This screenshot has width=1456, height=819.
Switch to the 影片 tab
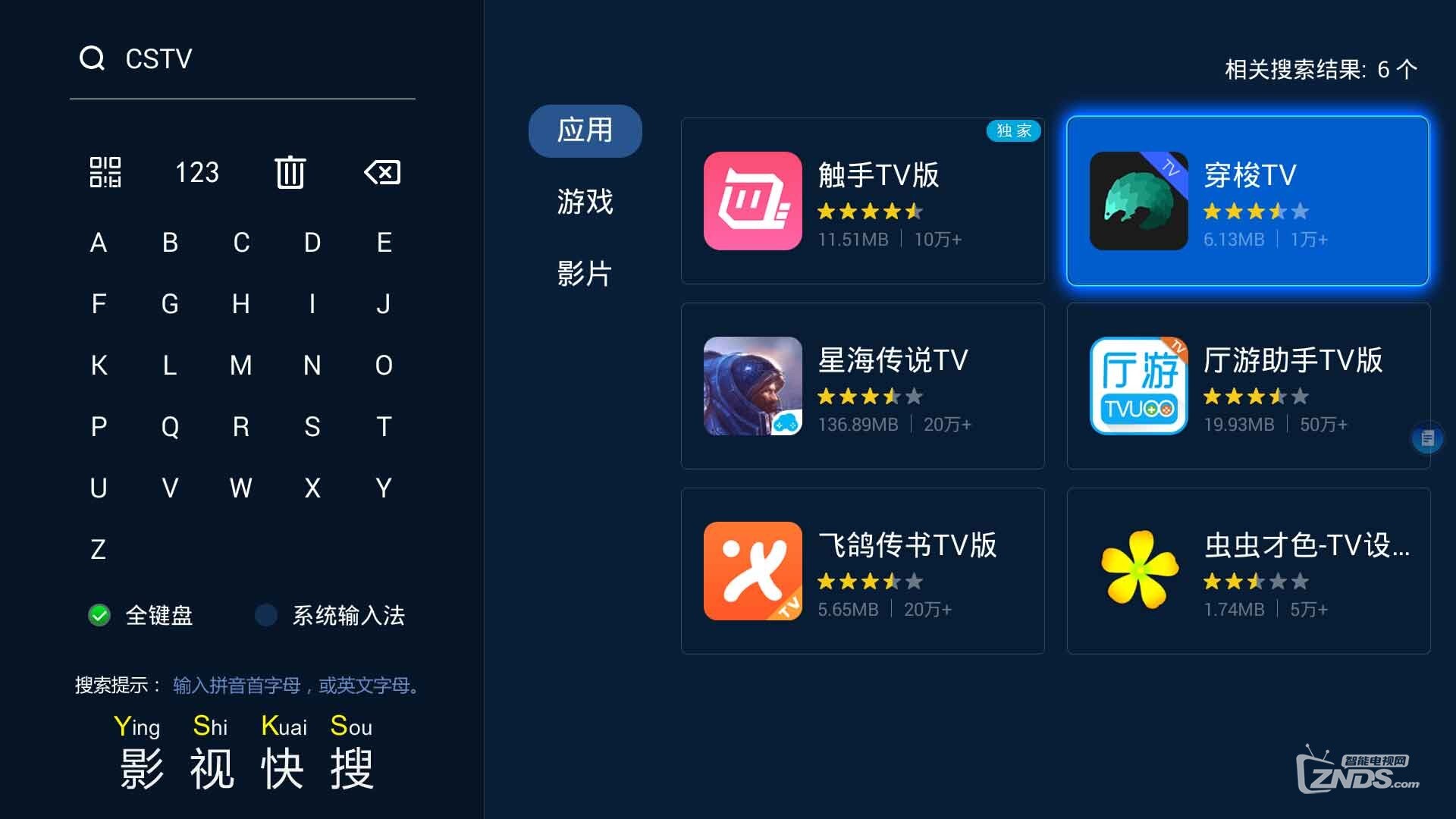(x=585, y=273)
